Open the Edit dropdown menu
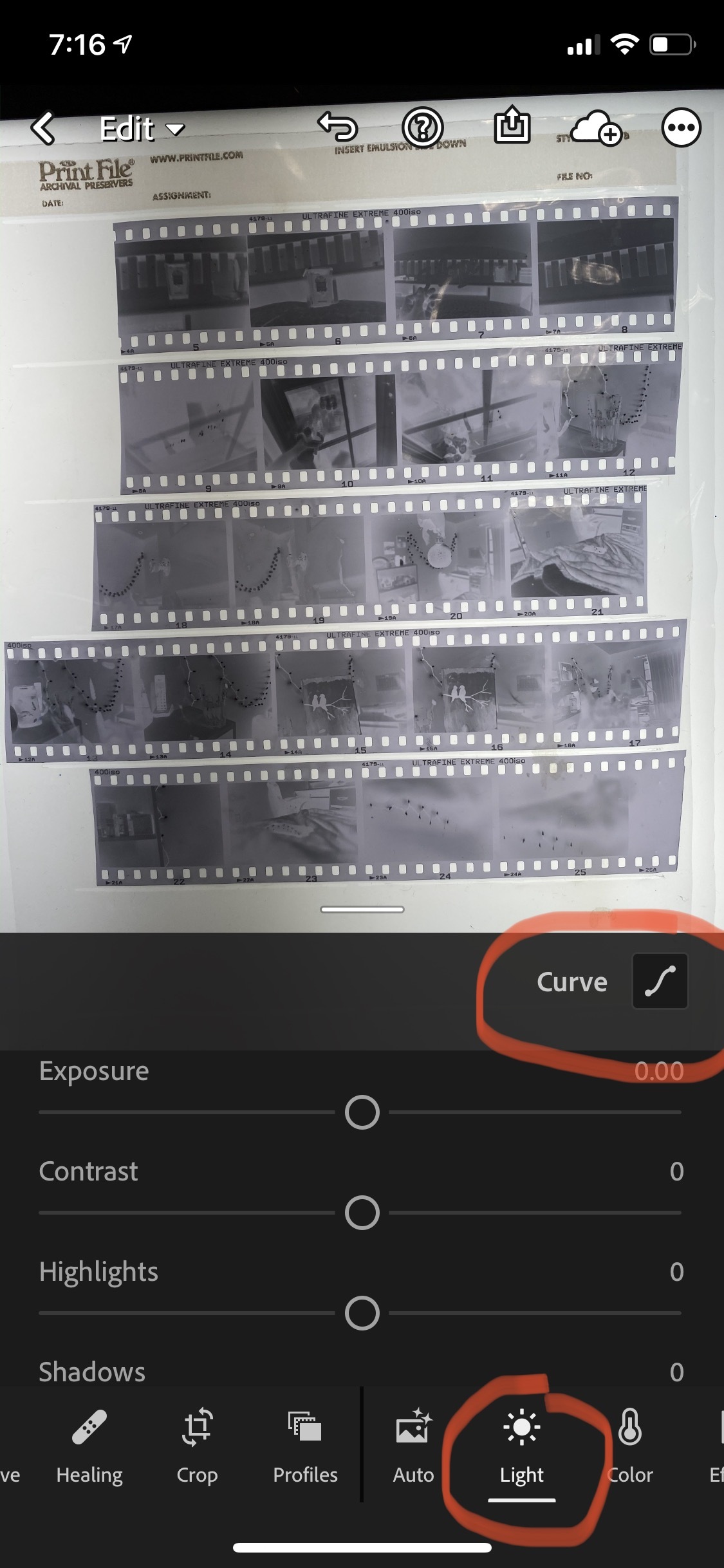Screen dimensions: 724x1568 142,129
